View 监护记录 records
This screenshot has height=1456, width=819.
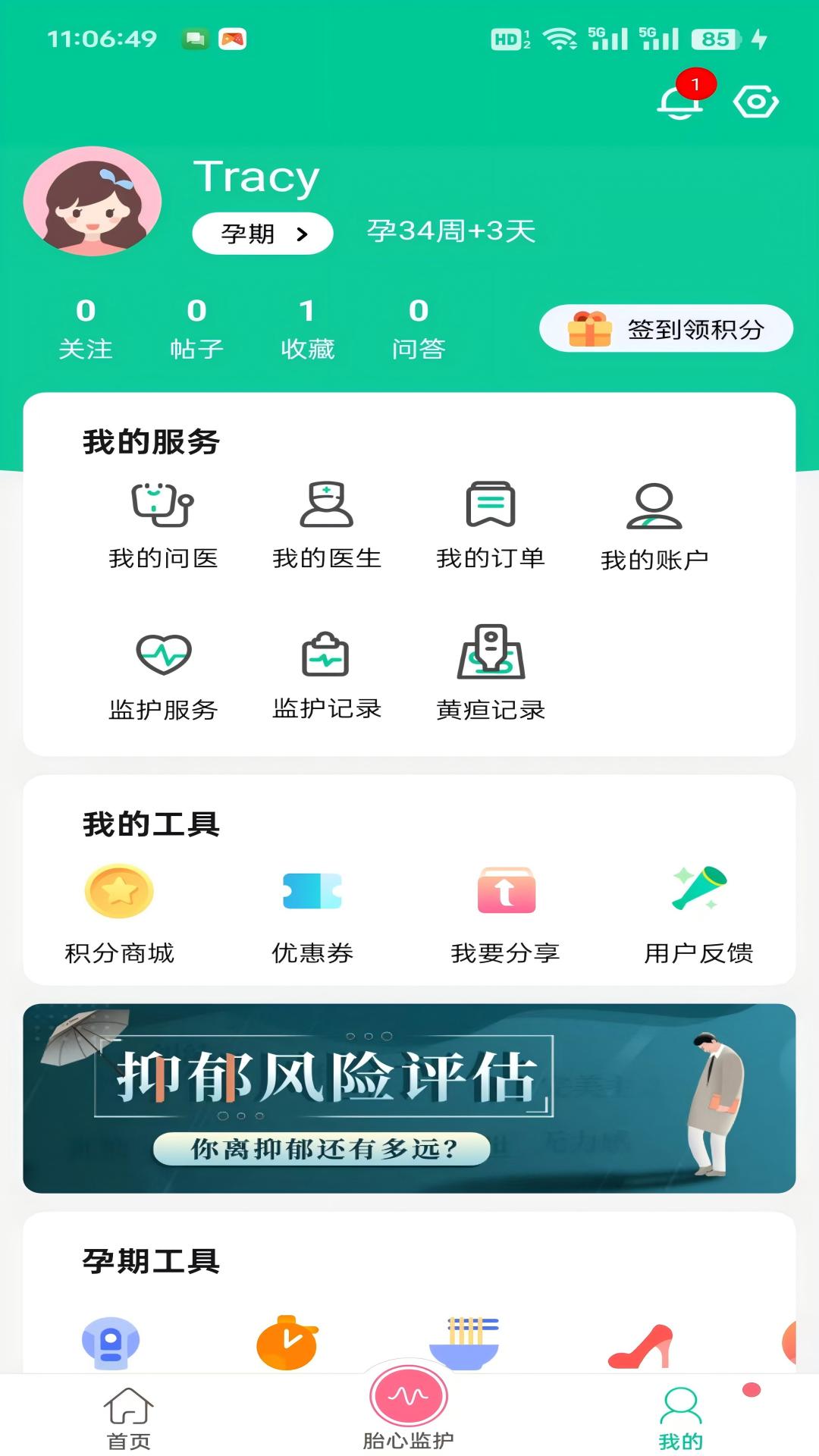327,675
